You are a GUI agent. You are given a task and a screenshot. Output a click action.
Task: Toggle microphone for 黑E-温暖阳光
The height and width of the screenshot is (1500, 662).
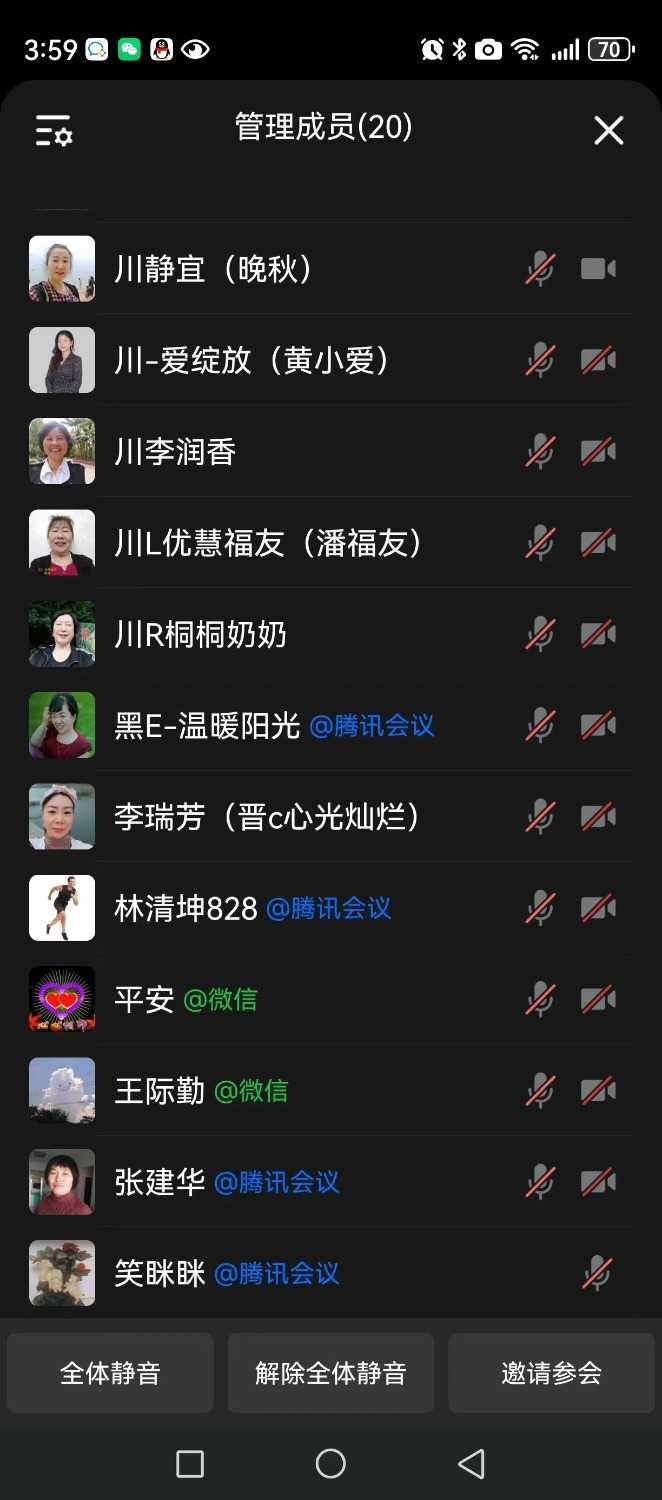tap(540, 726)
